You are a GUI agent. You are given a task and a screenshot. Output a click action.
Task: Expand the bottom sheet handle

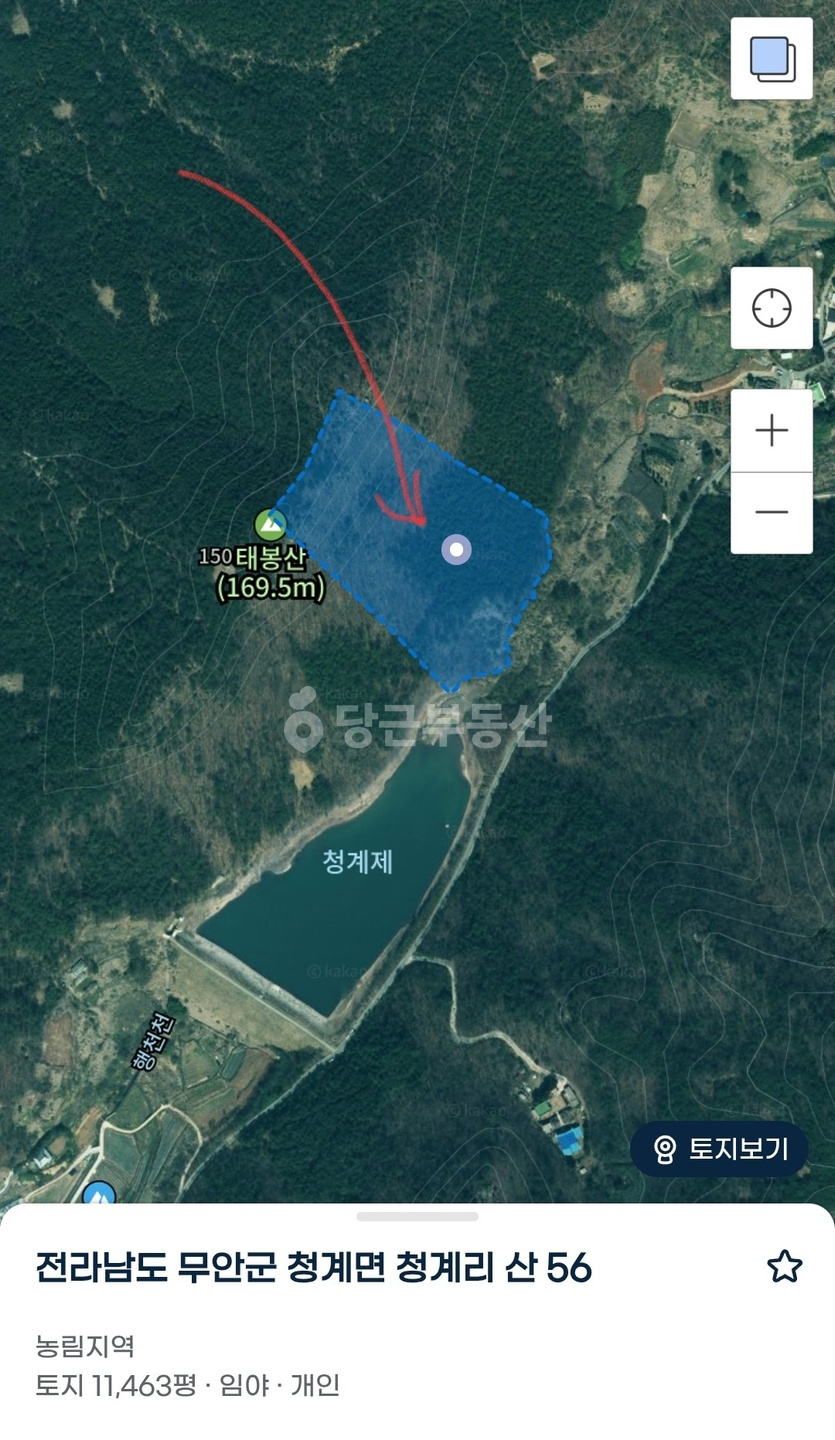click(x=417, y=1216)
